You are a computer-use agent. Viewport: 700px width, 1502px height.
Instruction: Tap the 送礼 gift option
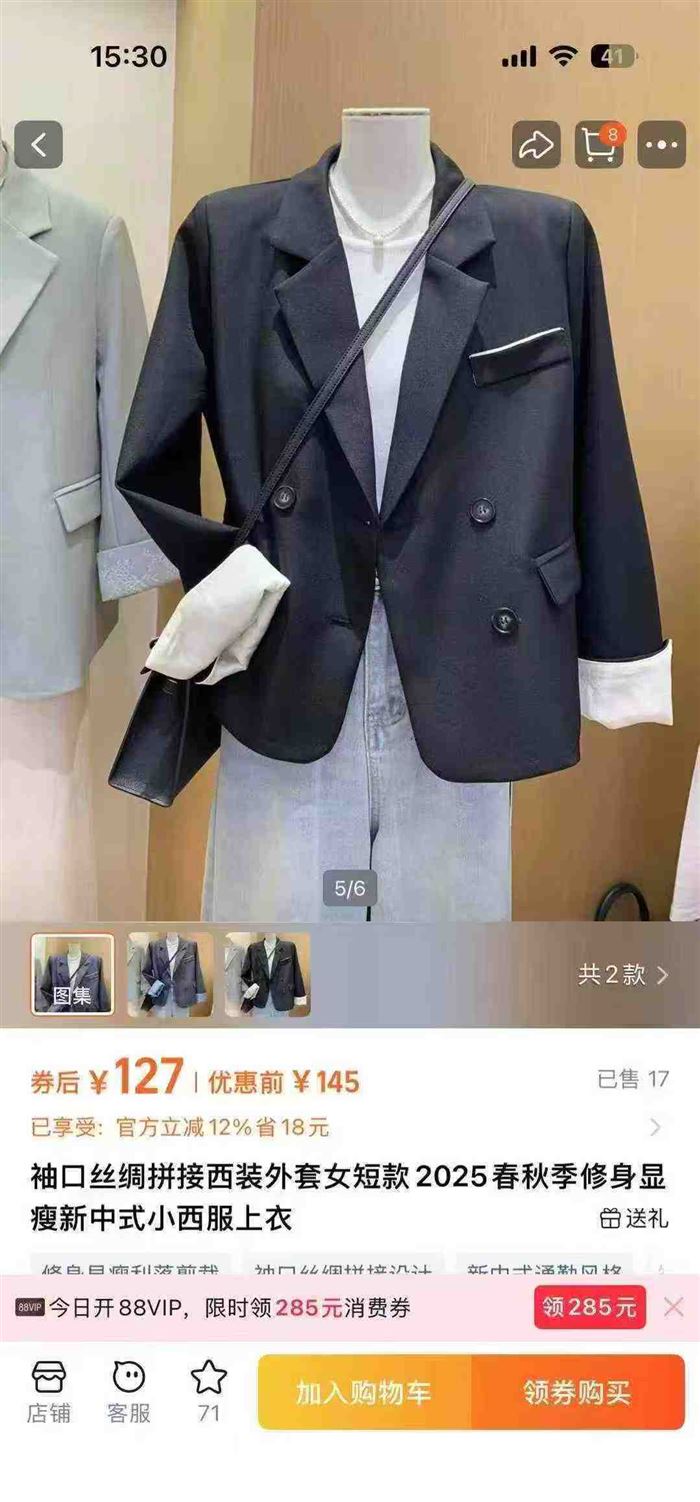coord(634,1218)
